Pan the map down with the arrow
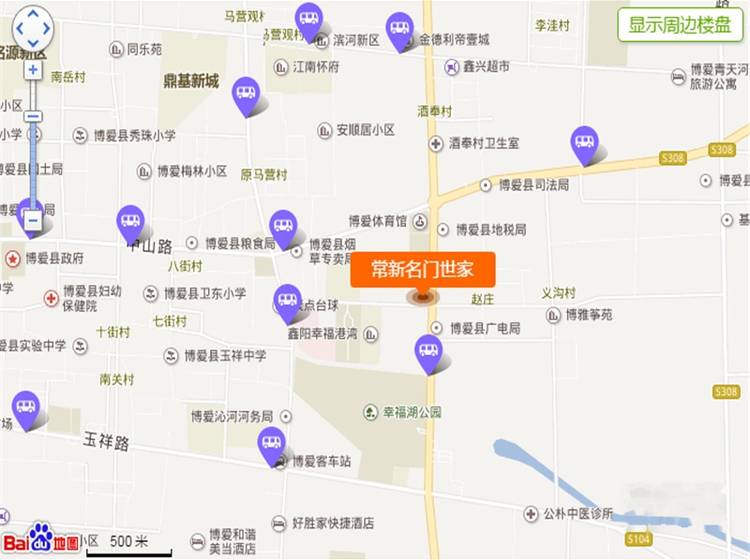 [x=32, y=44]
